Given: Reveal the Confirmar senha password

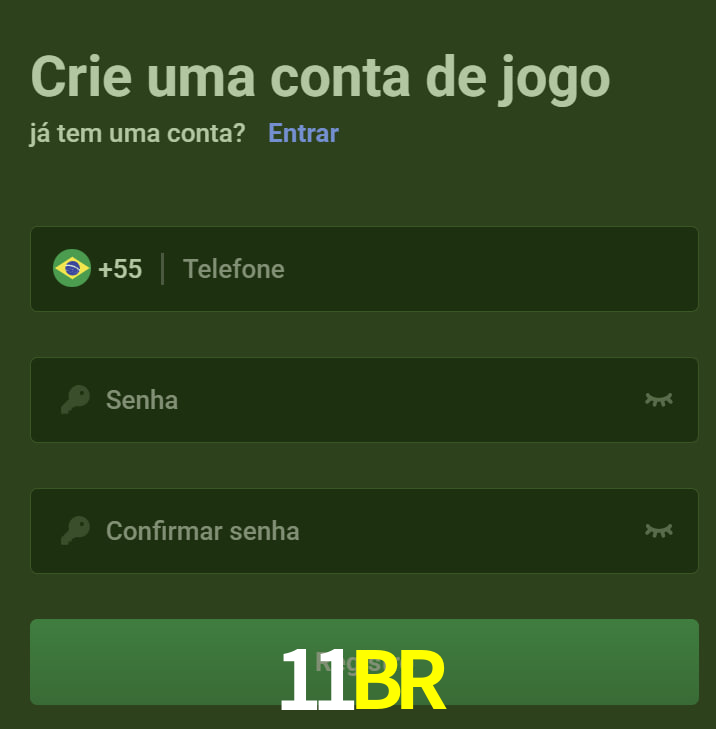Looking at the screenshot, I should pos(658,531).
